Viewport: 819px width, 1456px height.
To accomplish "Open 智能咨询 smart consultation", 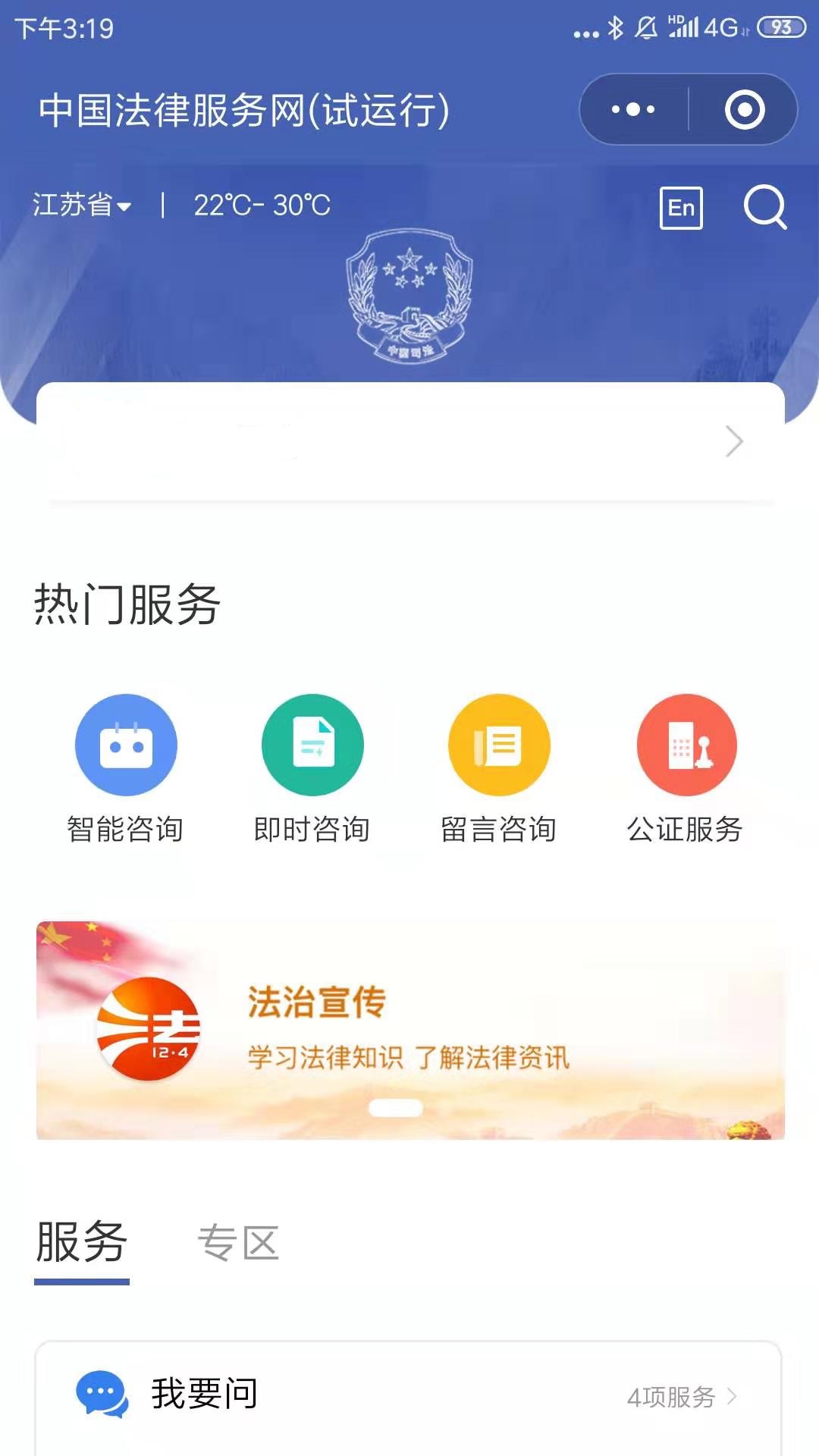I will point(126,767).
